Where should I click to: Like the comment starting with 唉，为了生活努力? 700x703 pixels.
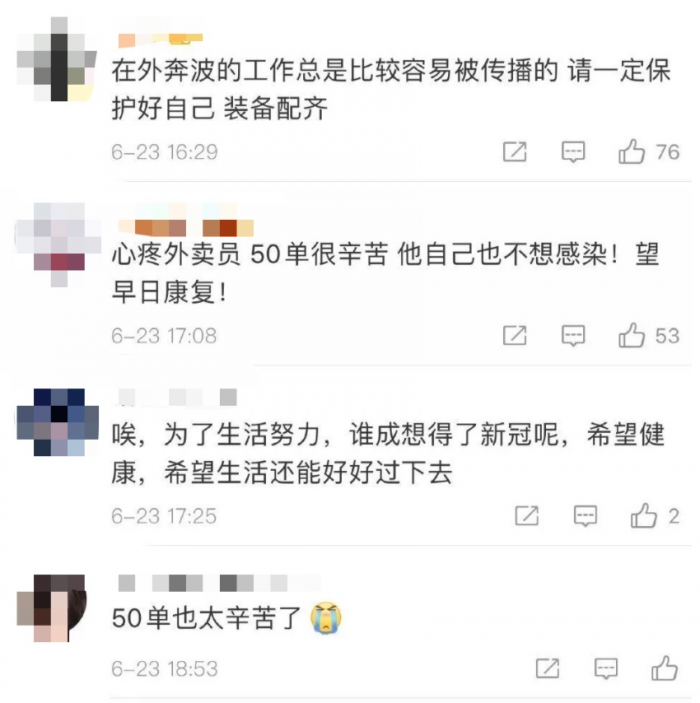click(644, 516)
